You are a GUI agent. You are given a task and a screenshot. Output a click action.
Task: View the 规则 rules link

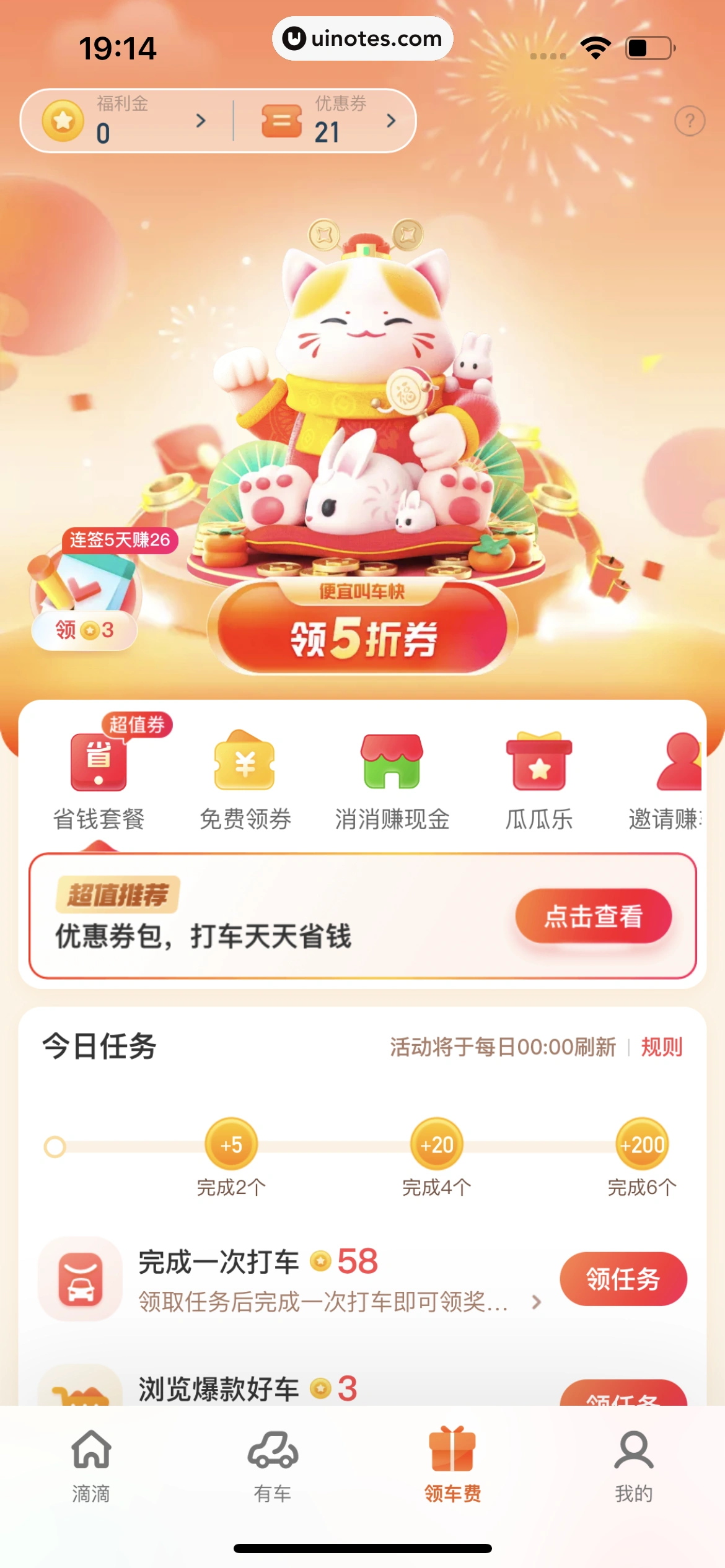[661, 1047]
